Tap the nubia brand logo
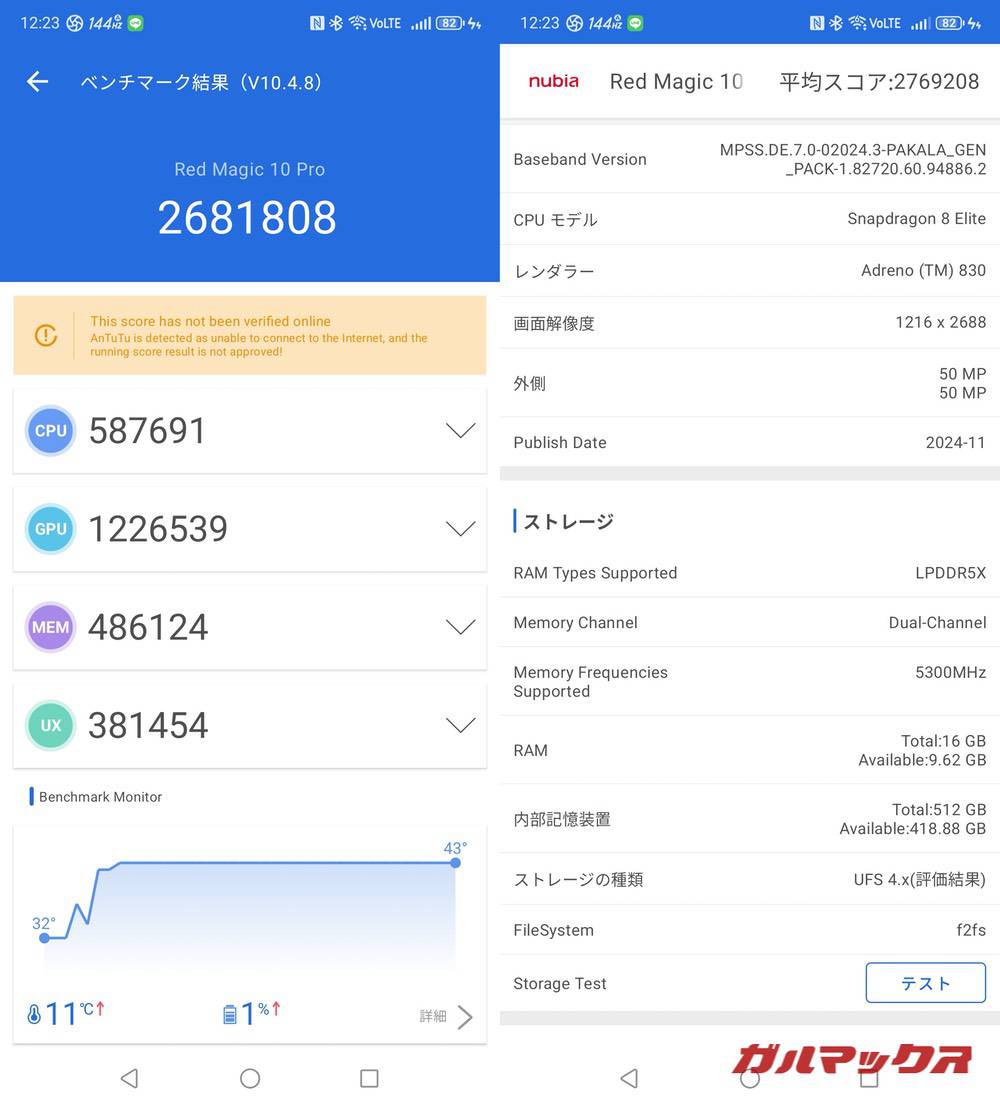The image size is (1000, 1105). [x=553, y=81]
